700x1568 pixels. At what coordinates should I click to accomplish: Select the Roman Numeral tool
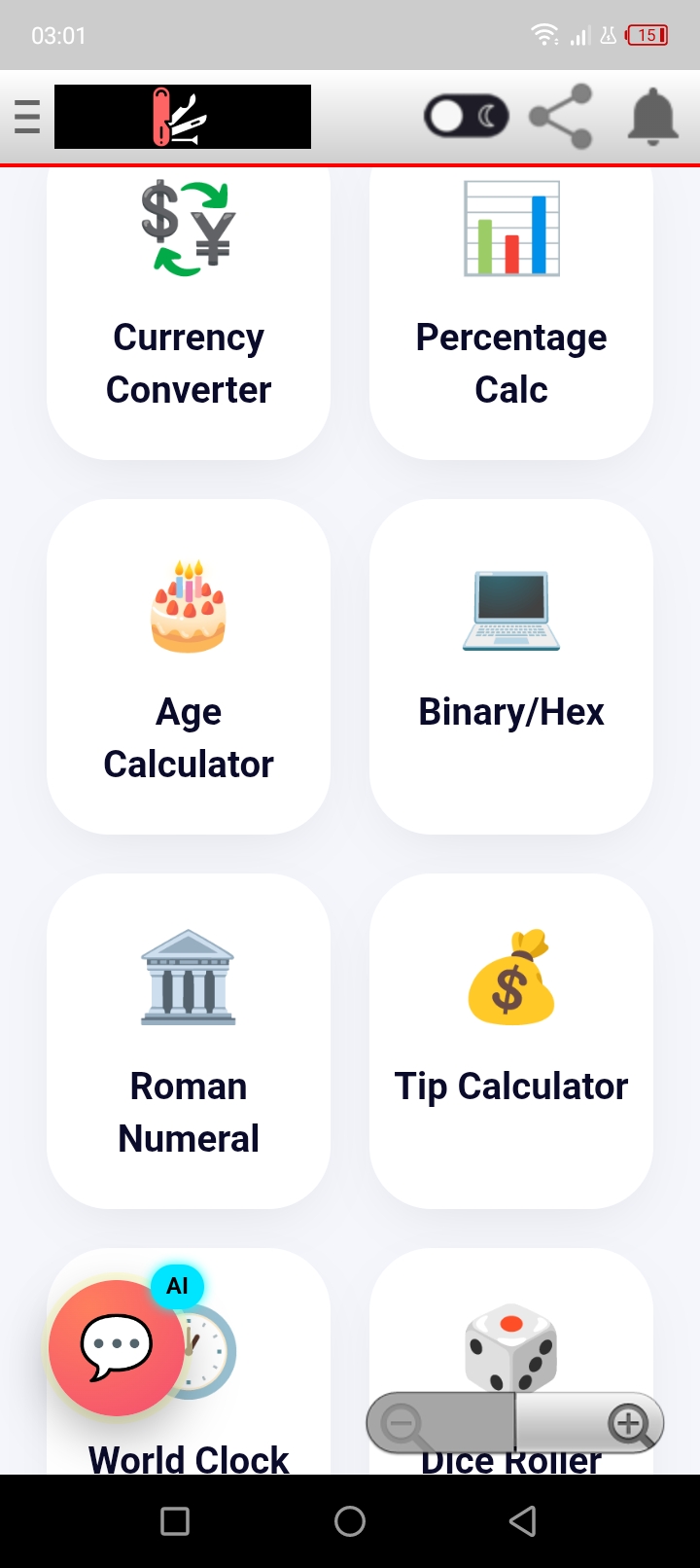pos(189,1041)
